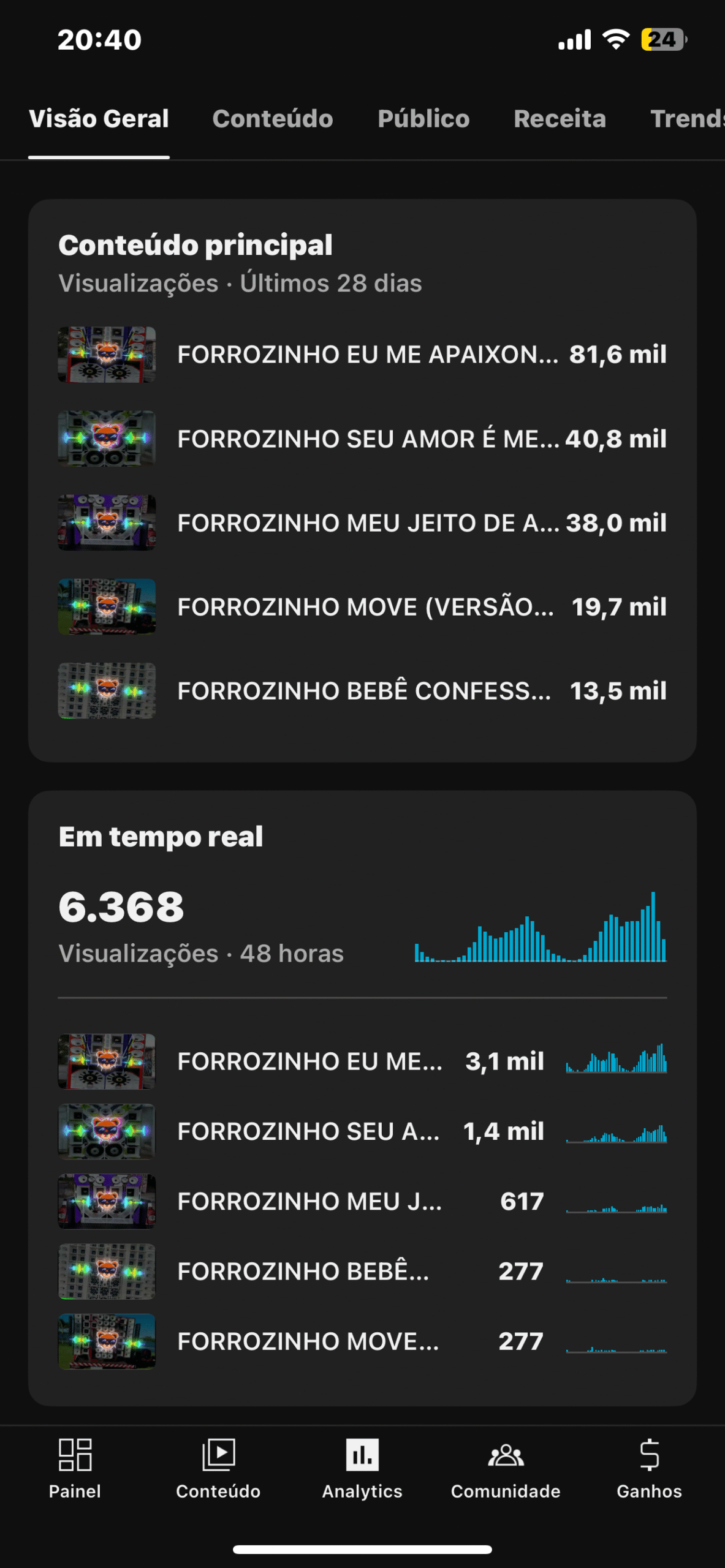Screen dimensions: 725x1568
Task: Open Conteúdo in the bottom navigation
Action: tap(218, 1468)
